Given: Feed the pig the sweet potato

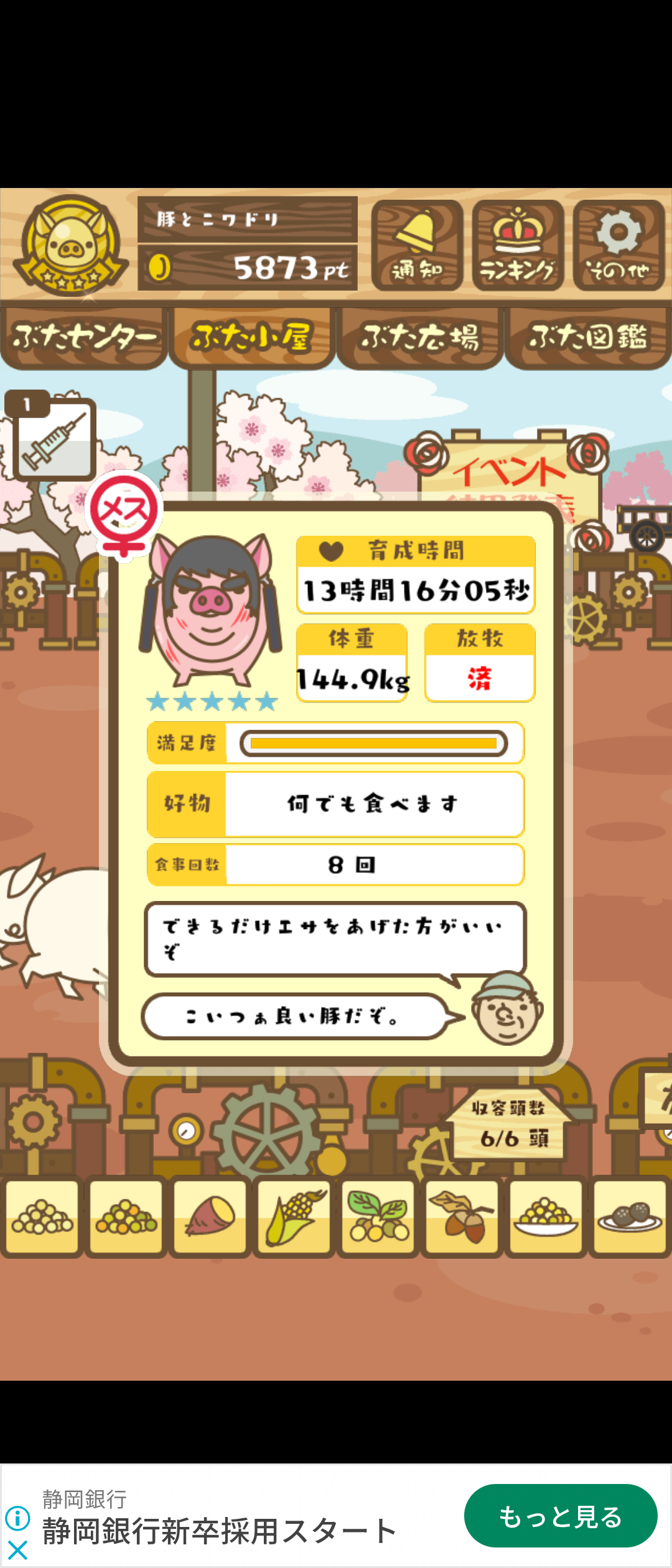Looking at the screenshot, I should (210, 1216).
